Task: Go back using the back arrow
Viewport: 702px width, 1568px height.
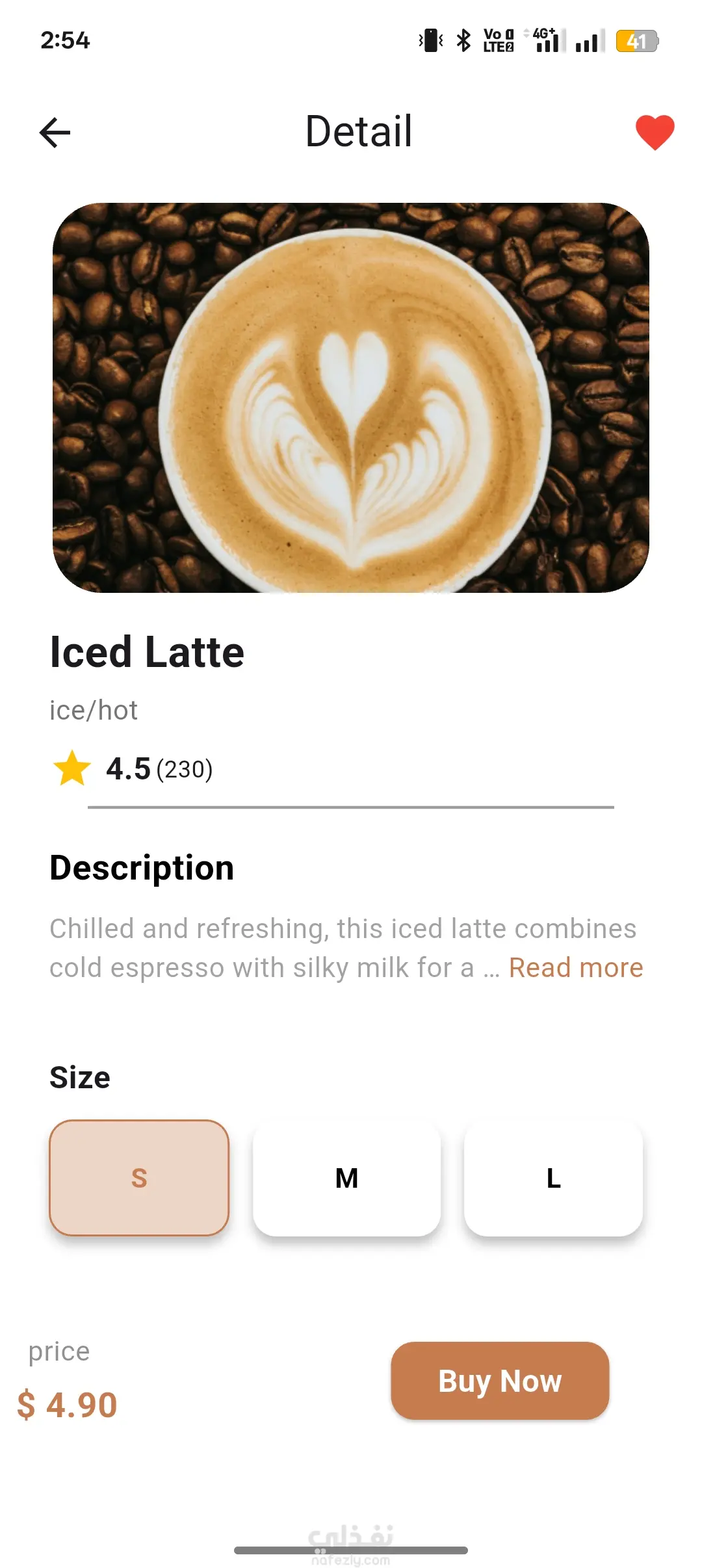Action: pyautogui.click(x=55, y=133)
